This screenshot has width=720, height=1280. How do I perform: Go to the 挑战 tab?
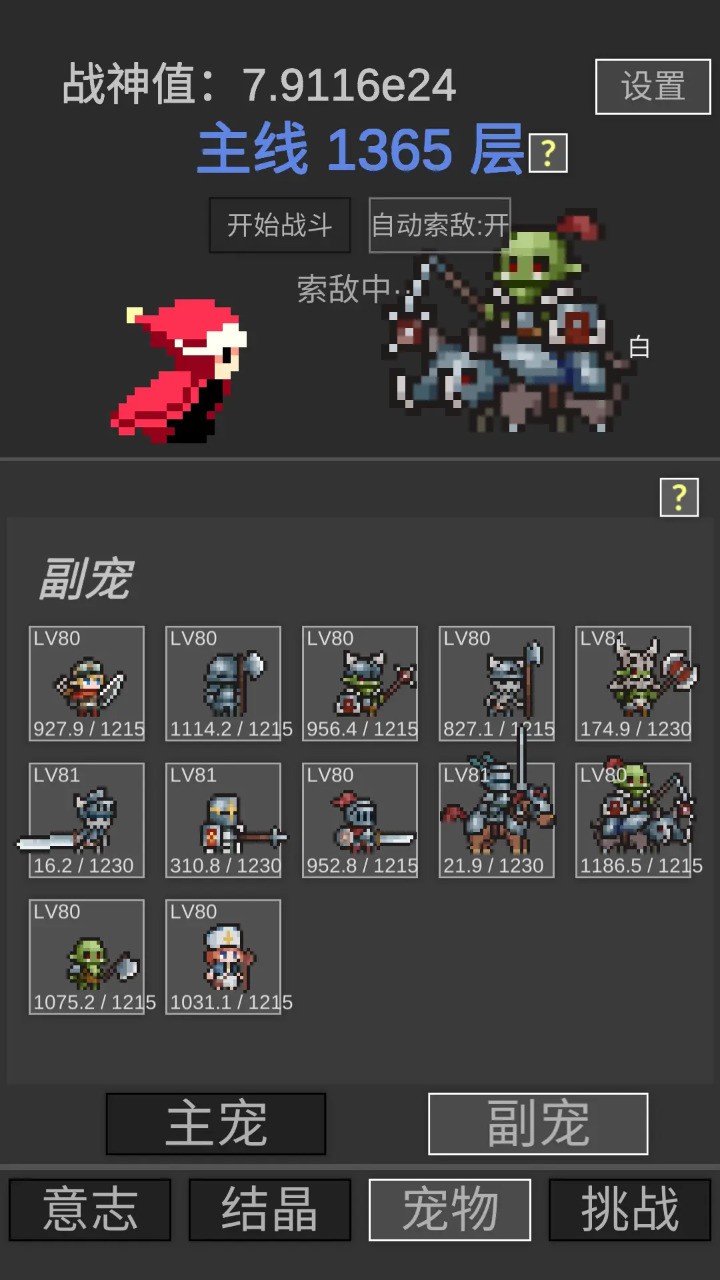click(630, 1210)
